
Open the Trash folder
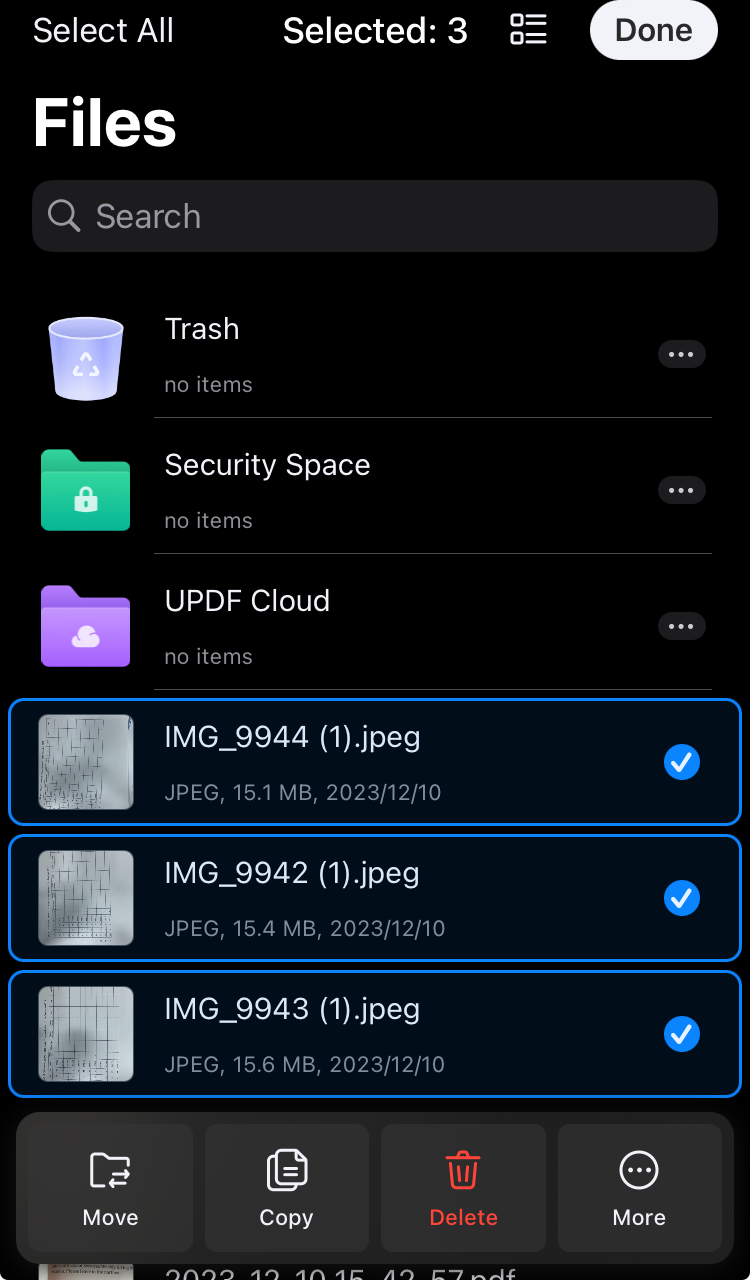point(202,330)
